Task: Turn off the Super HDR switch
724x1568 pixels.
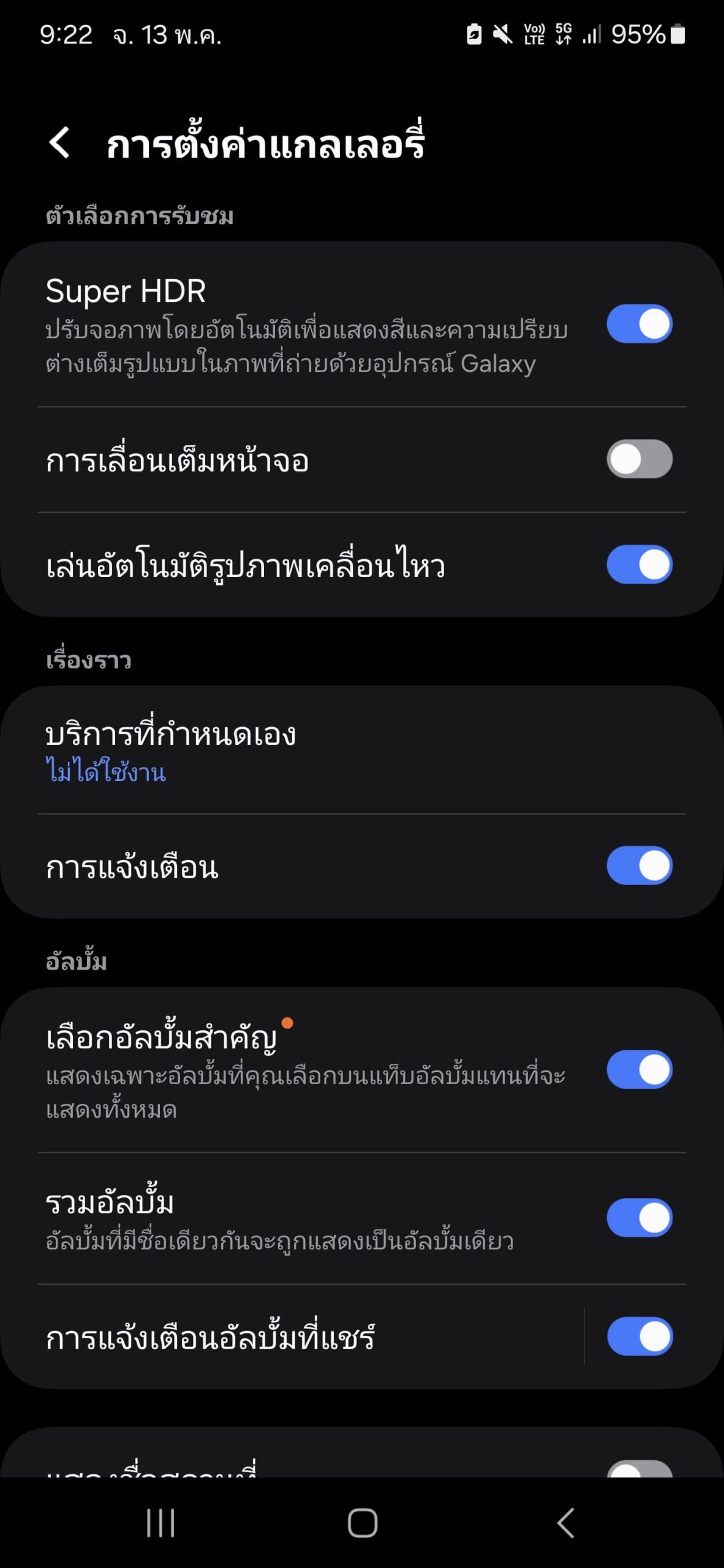Action: (x=639, y=323)
